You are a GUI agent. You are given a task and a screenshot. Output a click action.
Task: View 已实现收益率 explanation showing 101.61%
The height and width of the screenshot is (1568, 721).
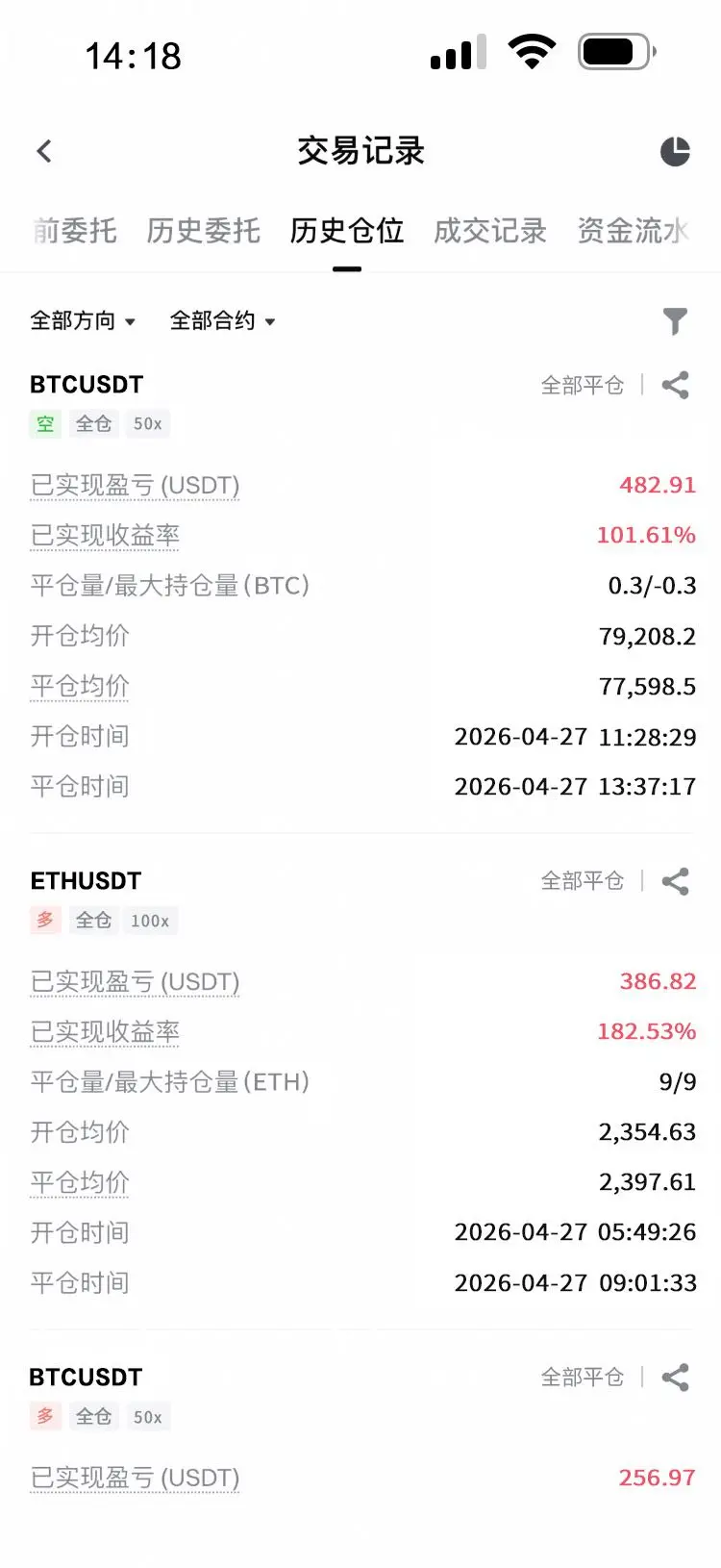(105, 536)
